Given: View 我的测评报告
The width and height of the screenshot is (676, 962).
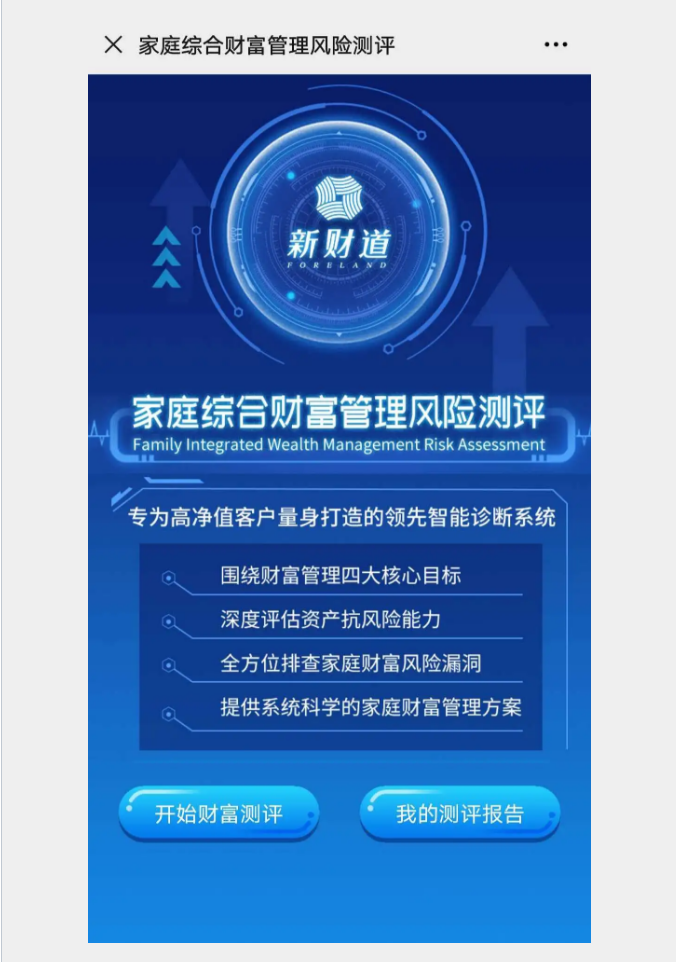Looking at the screenshot, I should (x=459, y=813).
